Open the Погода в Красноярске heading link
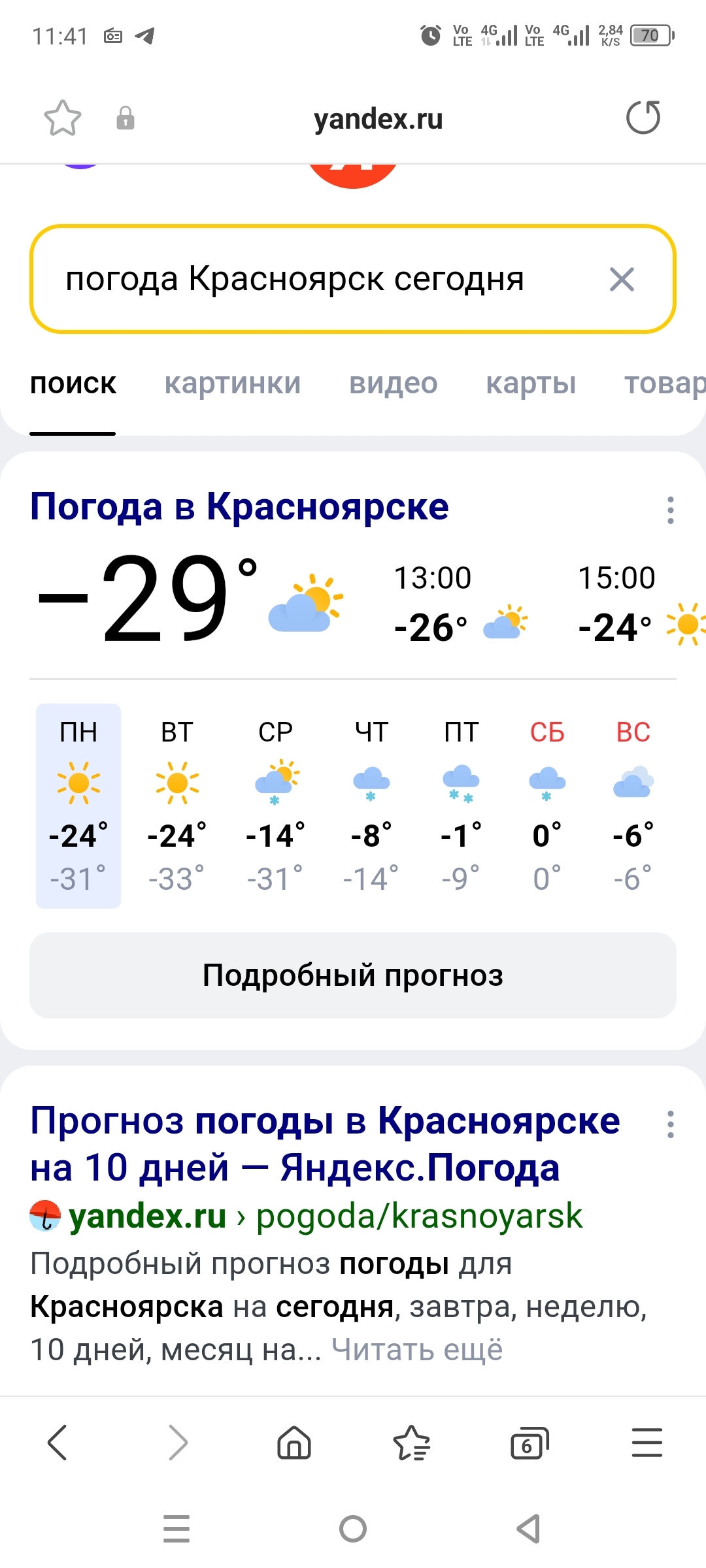 pos(239,507)
